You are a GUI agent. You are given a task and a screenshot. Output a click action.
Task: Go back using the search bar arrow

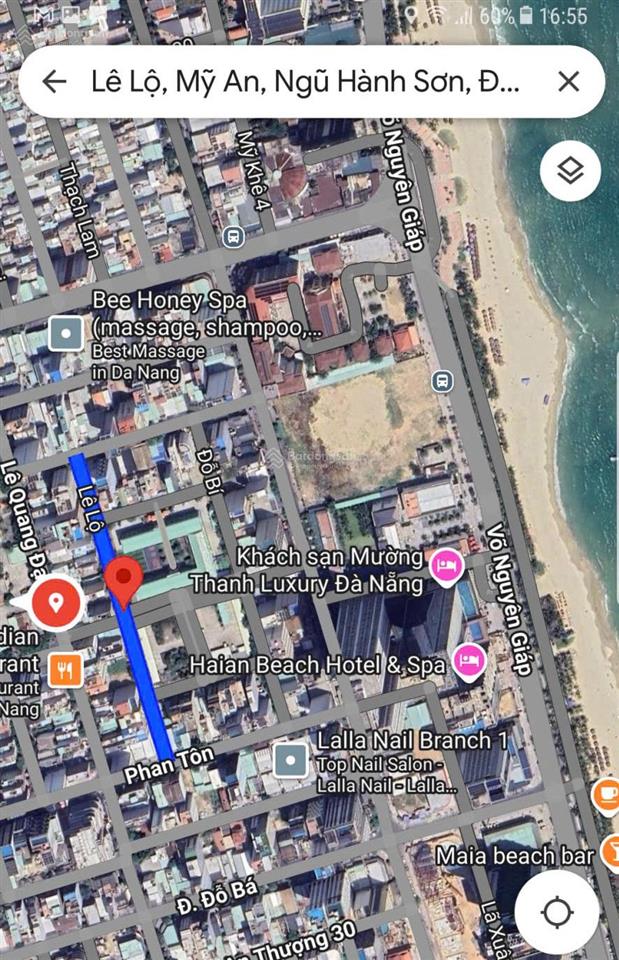pyautogui.click(x=55, y=81)
